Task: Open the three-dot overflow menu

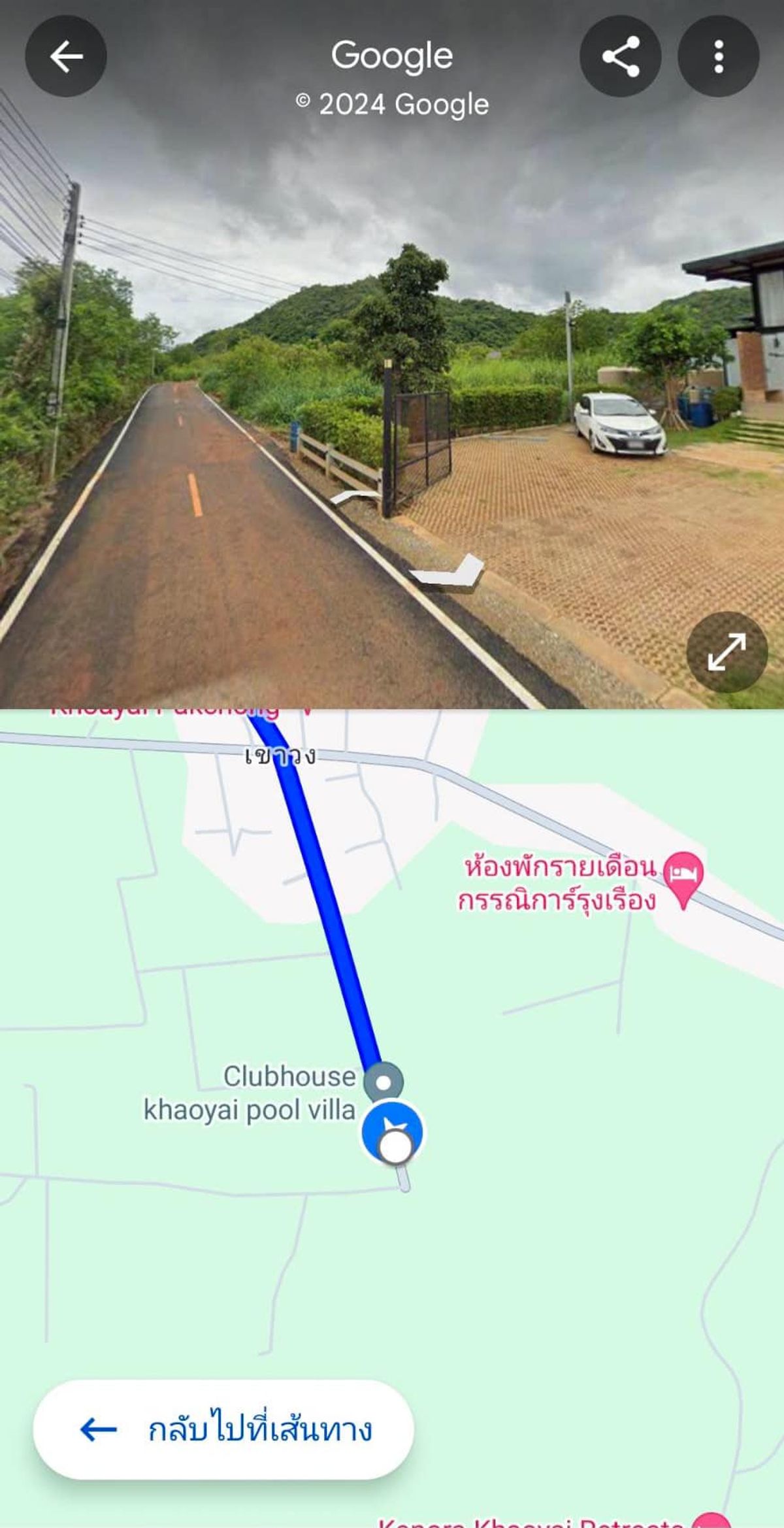Action: click(718, 57)
